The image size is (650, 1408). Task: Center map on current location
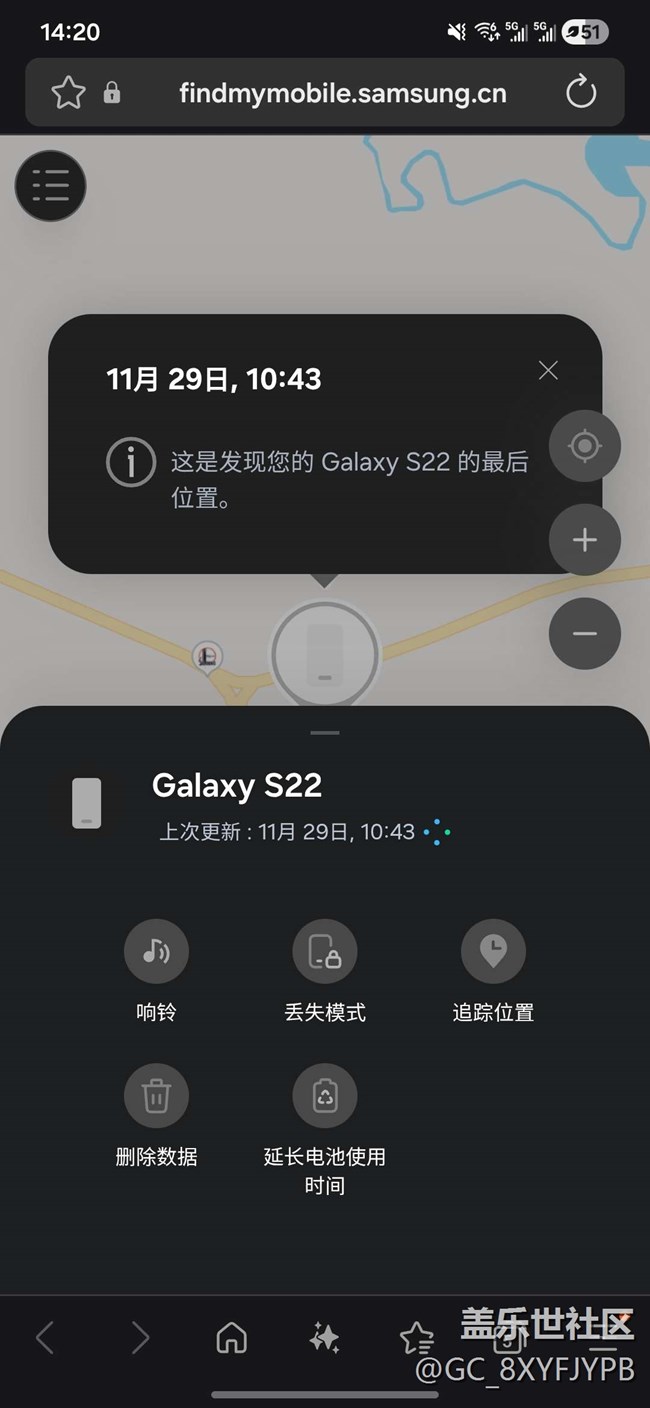tap(585, 446)
